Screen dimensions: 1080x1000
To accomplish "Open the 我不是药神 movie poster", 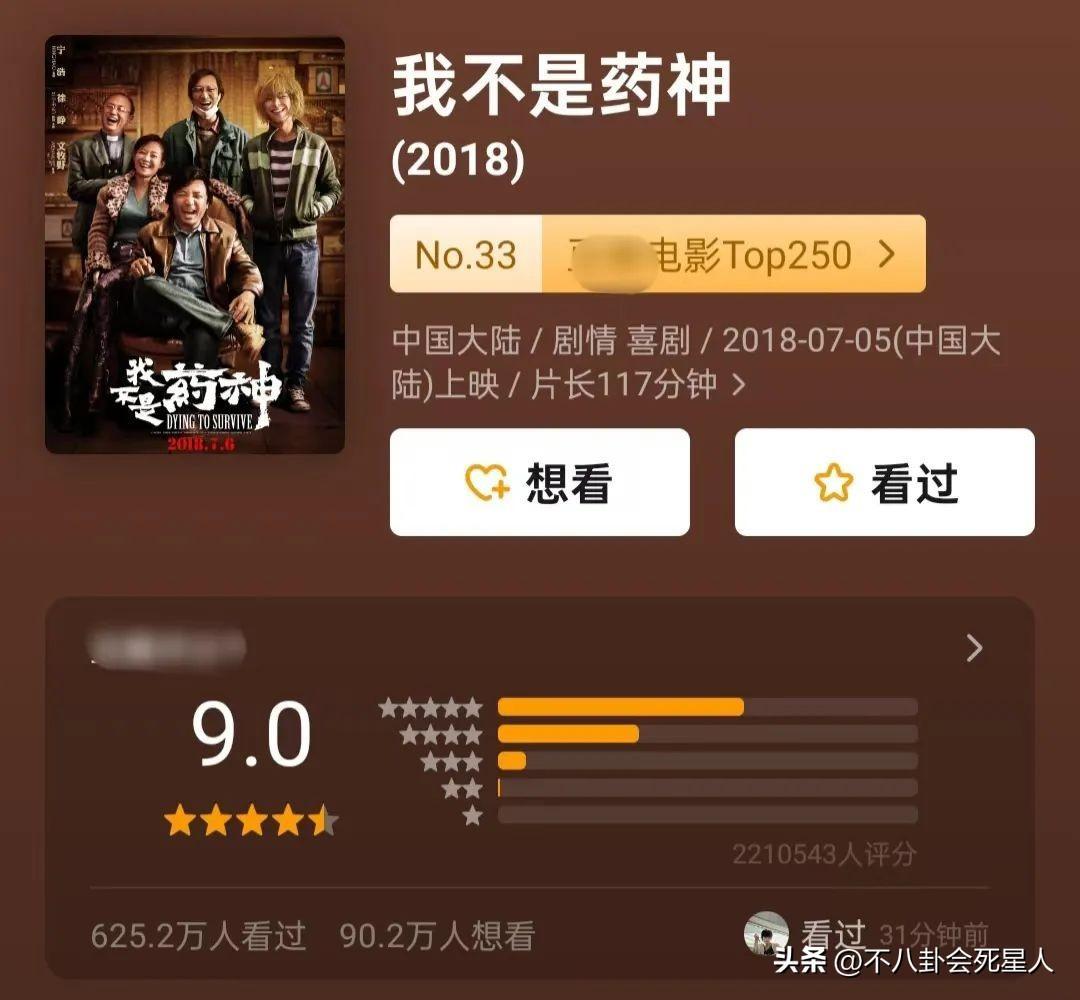I will pos(195,245).
